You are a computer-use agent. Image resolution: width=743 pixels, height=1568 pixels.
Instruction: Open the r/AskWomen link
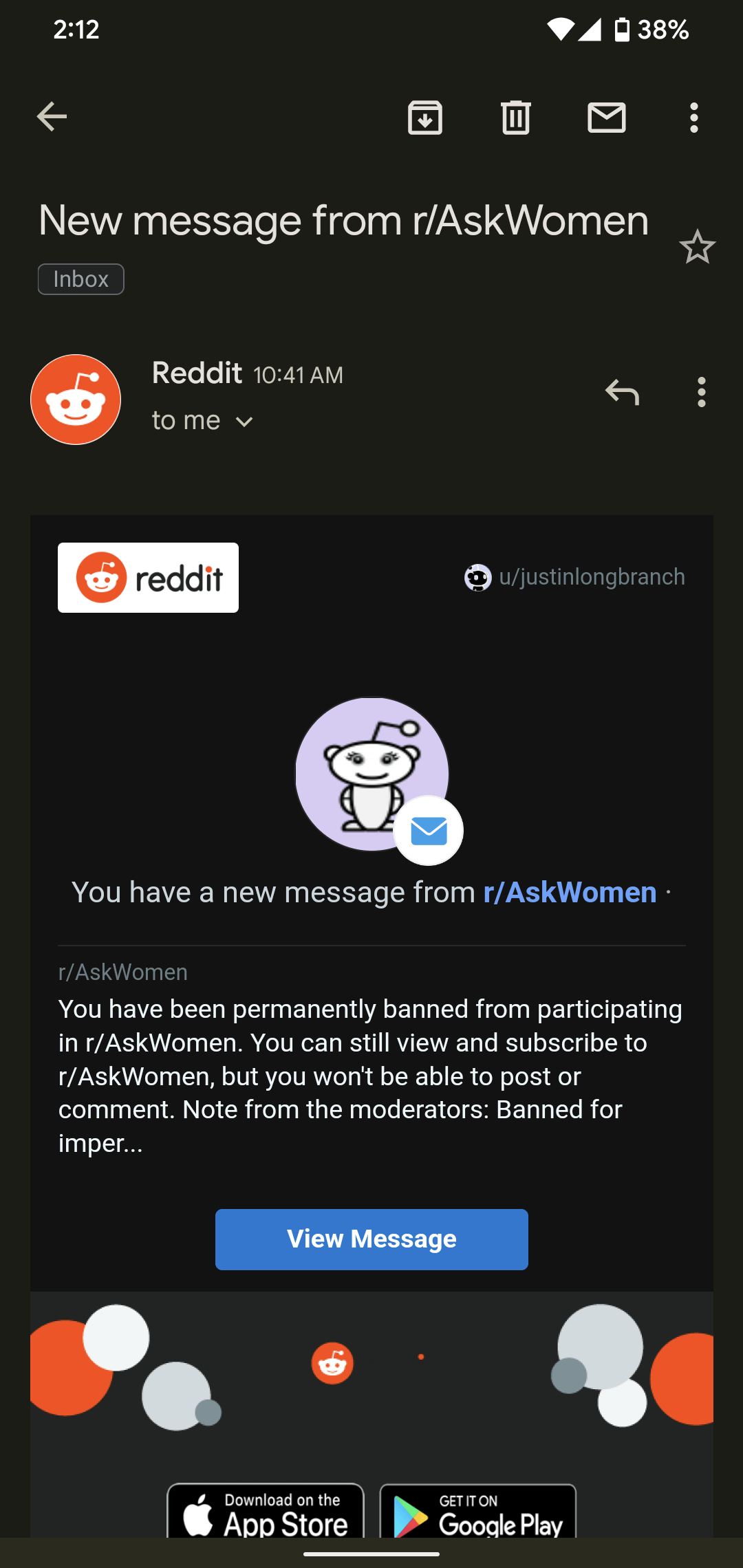570,892
